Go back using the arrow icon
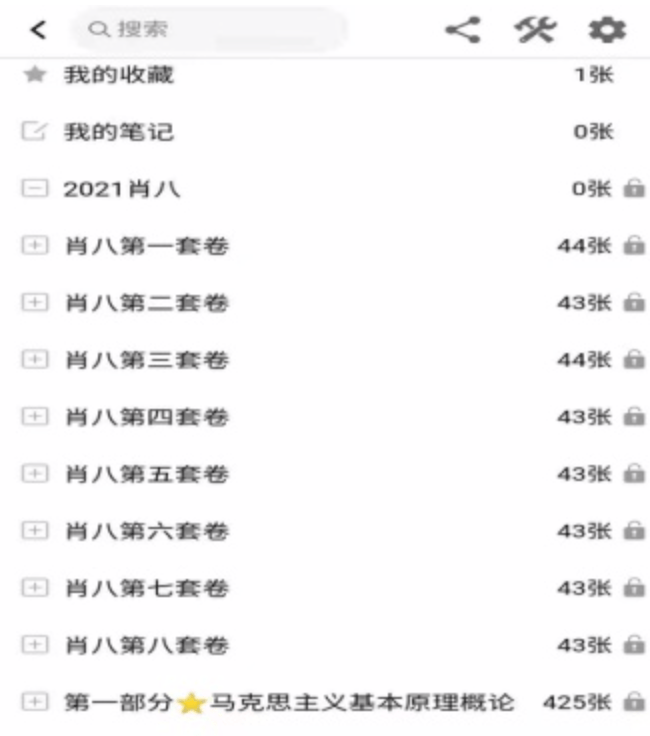 pos(38,30)
